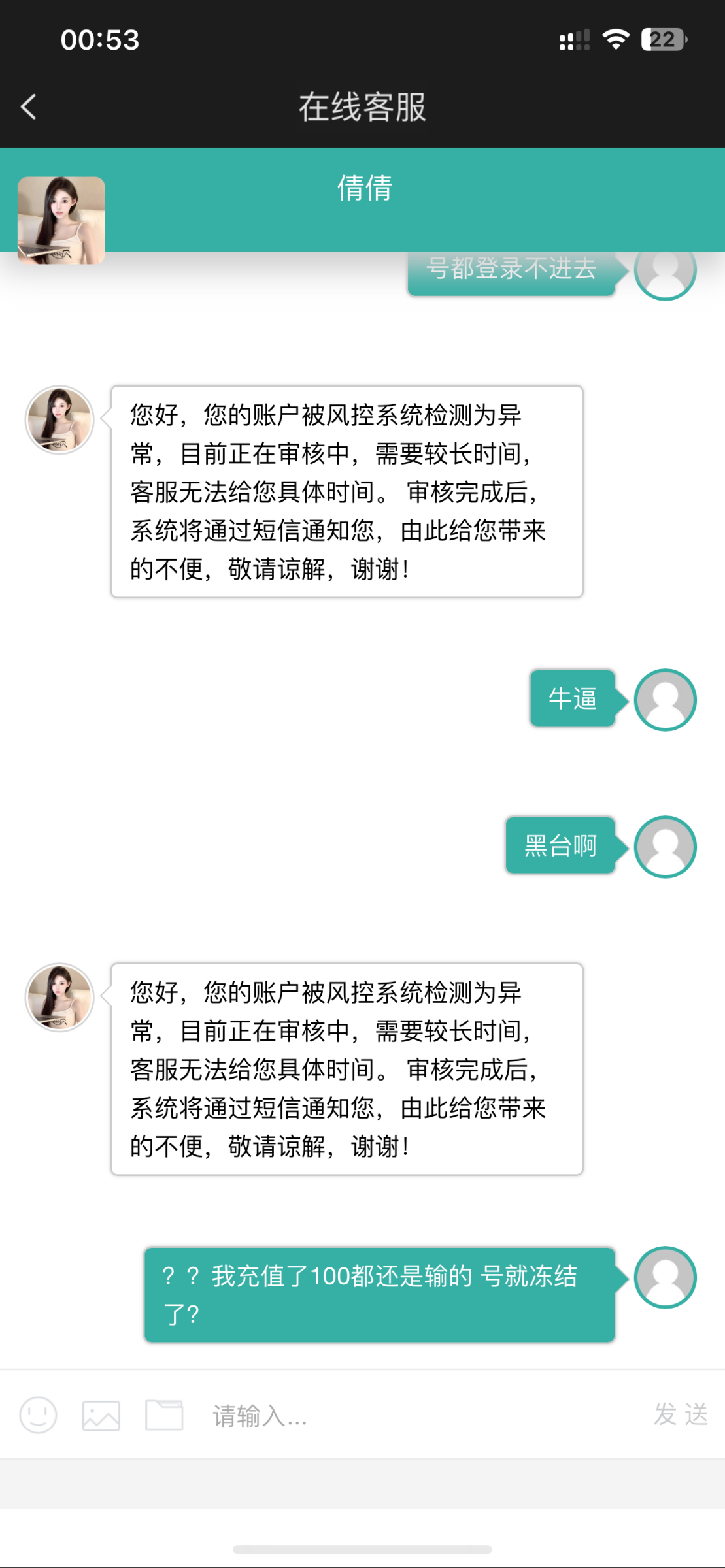Go back from 在线客服 page
Image resolution: width=725 pixels, height=1568 pixels.
coord(29,106)
